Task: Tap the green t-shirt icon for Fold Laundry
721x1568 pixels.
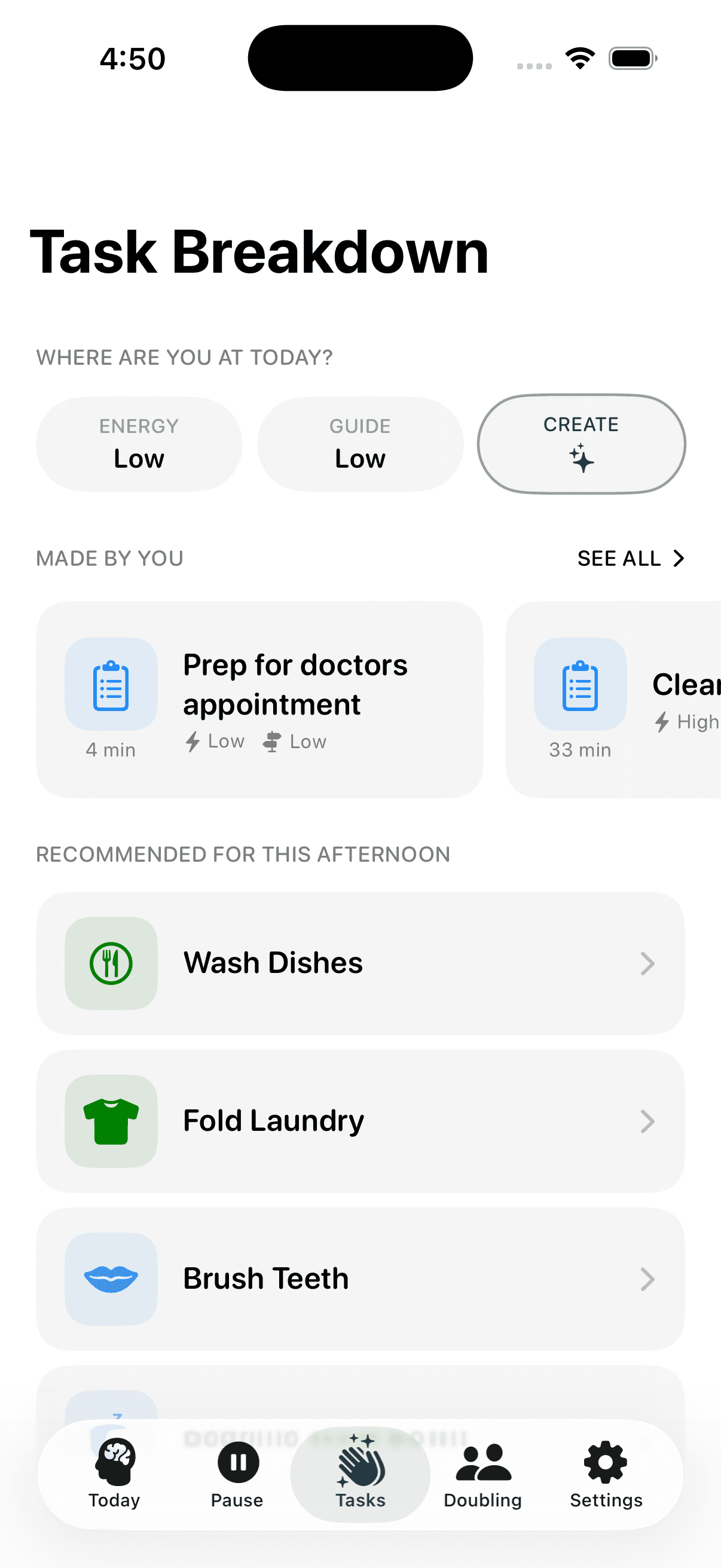Action: [x=111, y=1120]
